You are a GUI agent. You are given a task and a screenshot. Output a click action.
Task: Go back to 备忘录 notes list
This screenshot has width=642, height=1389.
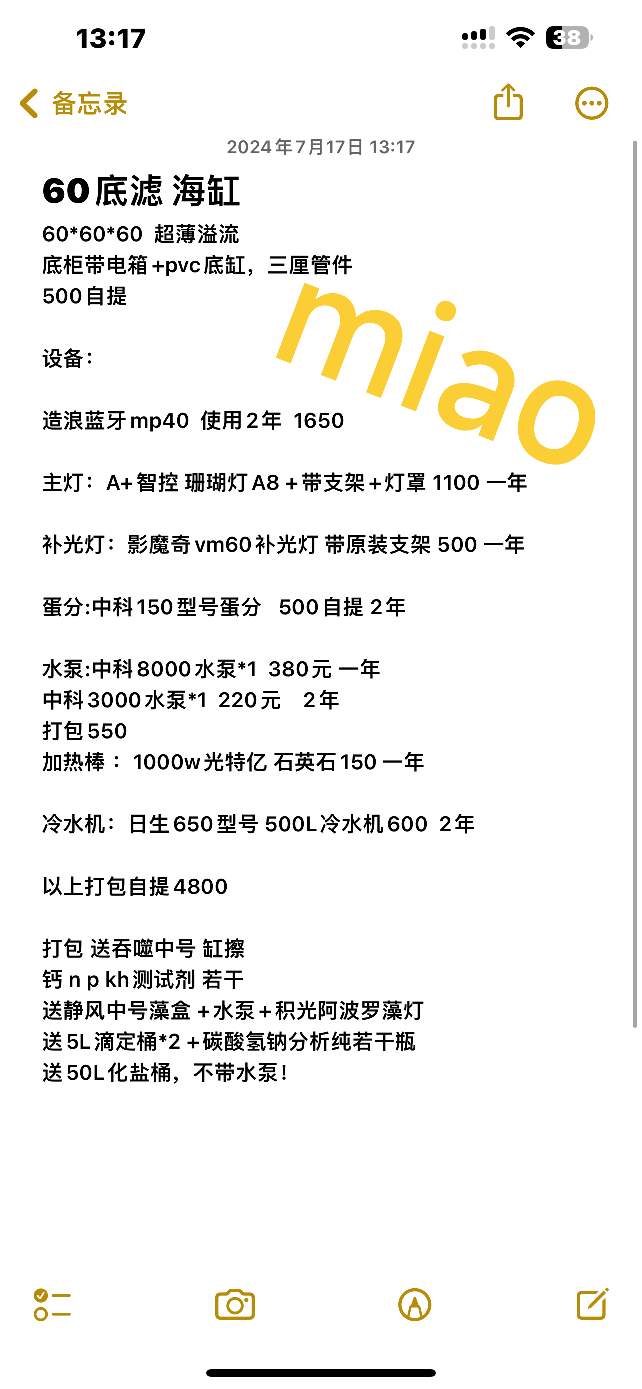click(x=73, y=103)
